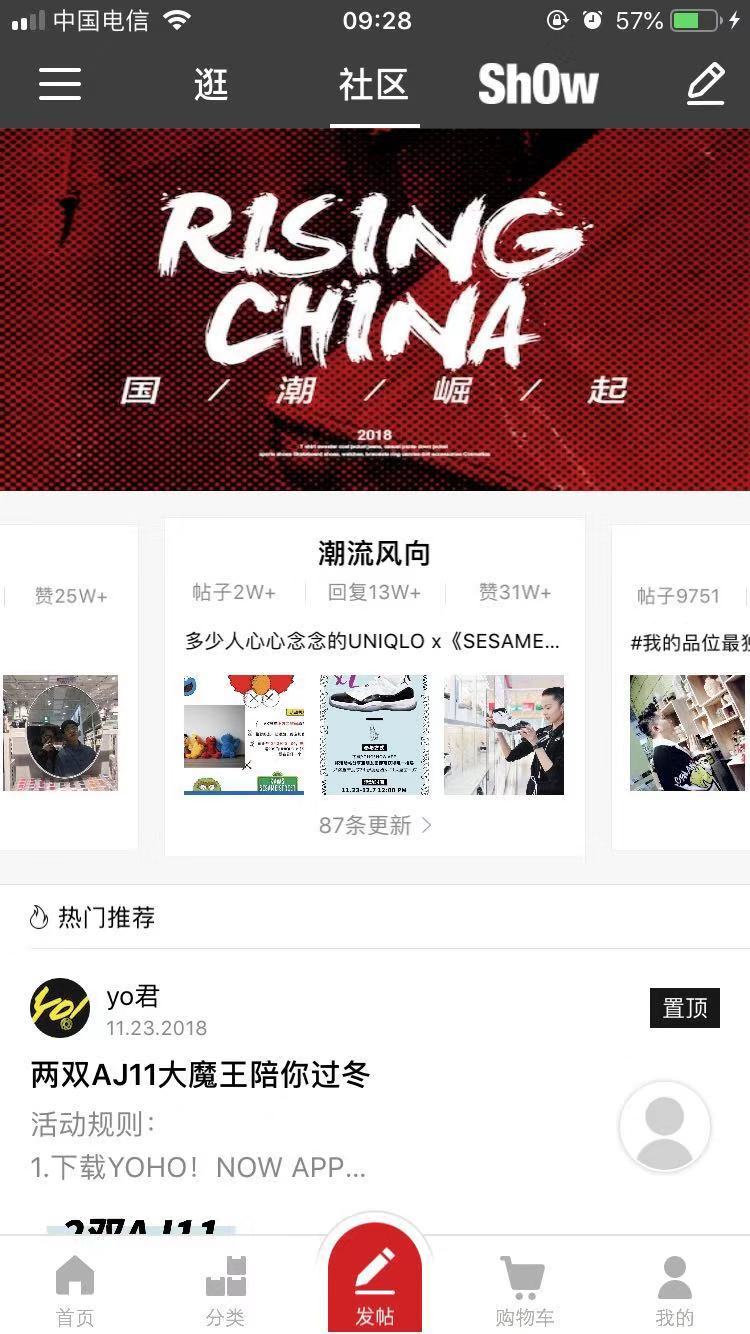Open the 潮流风向 community card
The width and height of the screenshot is (750, 1334).
pyautogui.click(x=375, y=687)
